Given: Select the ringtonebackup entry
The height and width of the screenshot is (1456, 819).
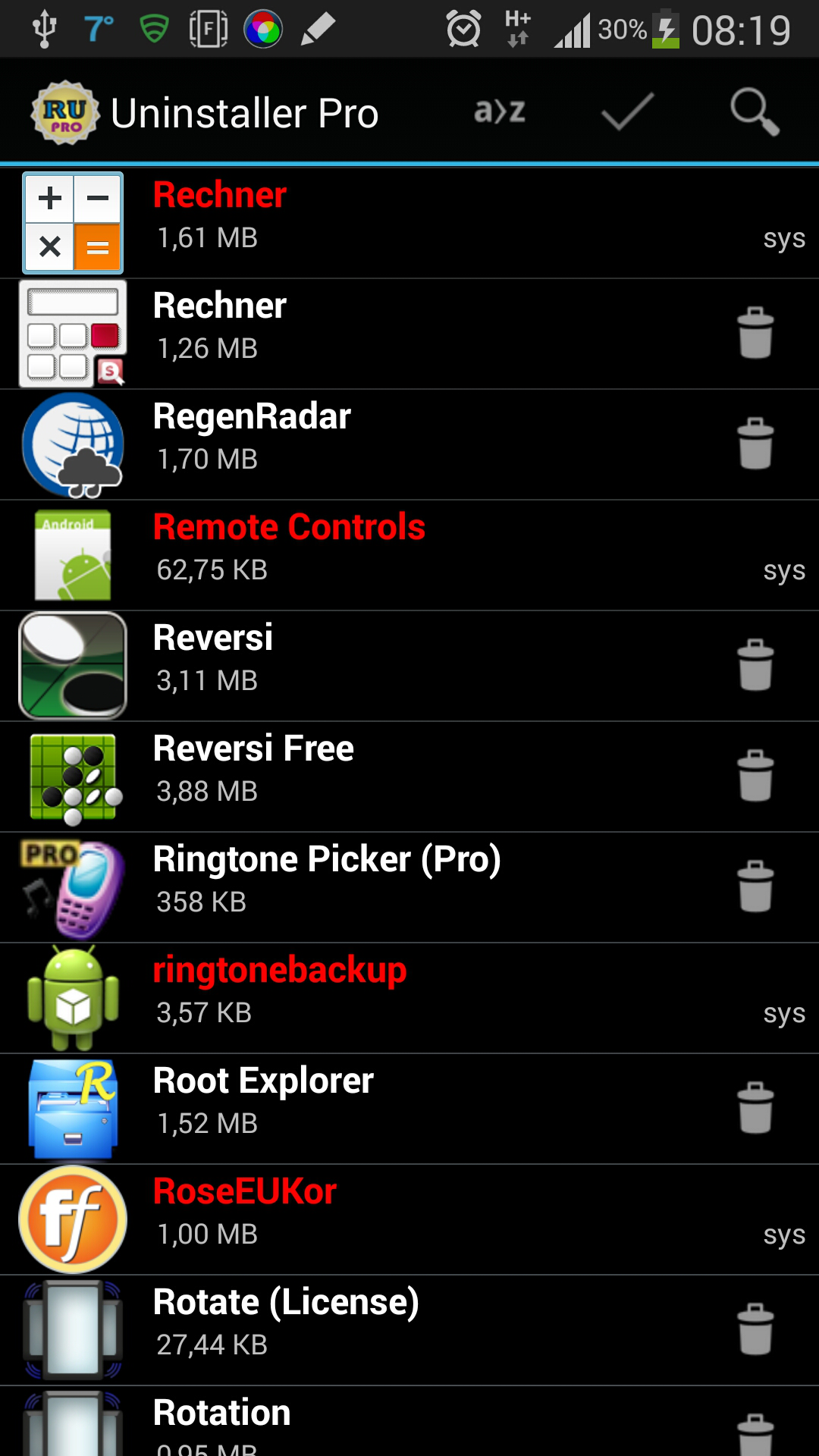Looking at the screenshot, I should (x=409, y=998).
